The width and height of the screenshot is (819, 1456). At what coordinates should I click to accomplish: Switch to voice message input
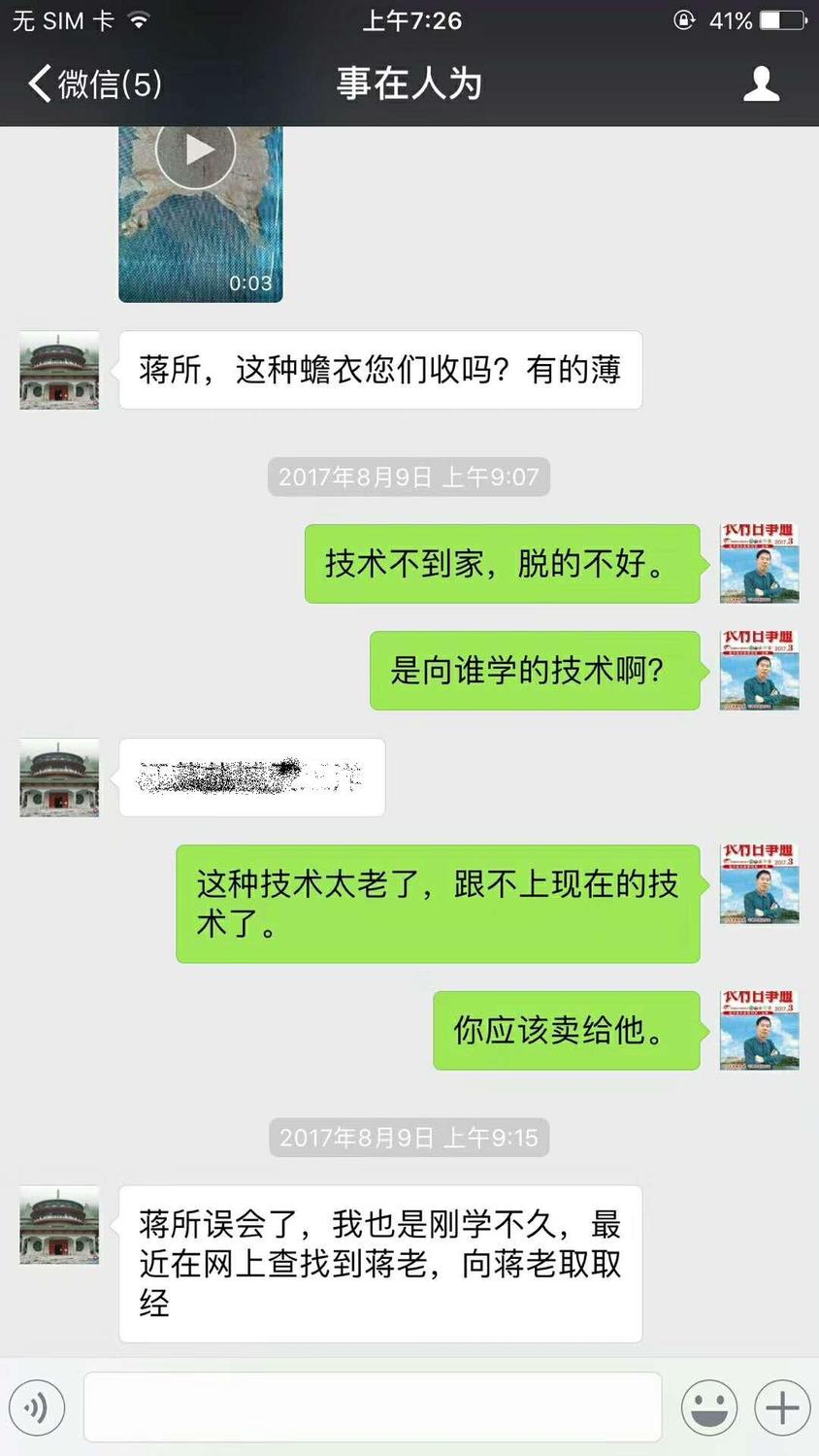[x=38, y=1406]
